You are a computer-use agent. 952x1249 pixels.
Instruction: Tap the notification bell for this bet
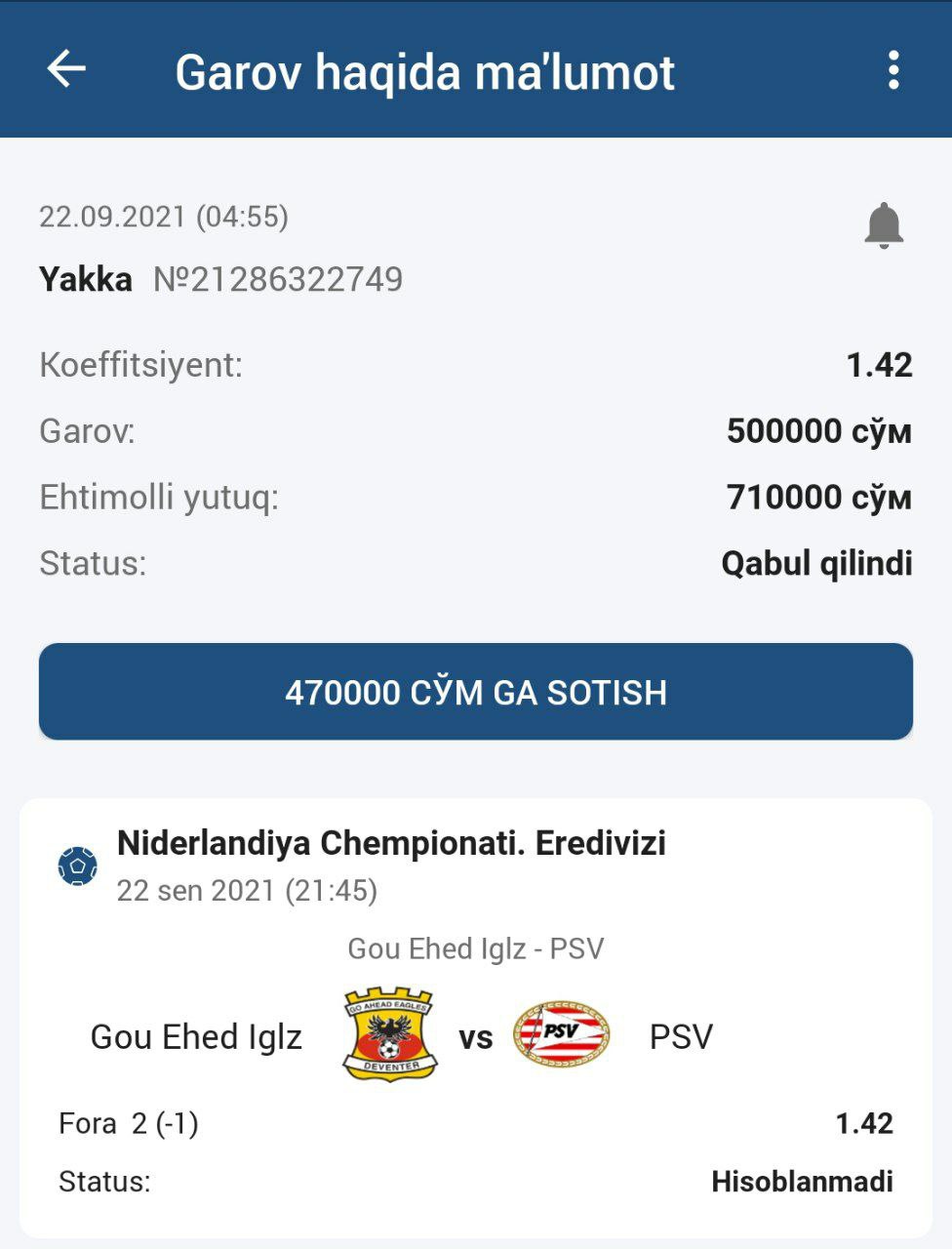(x=884, y=225)
